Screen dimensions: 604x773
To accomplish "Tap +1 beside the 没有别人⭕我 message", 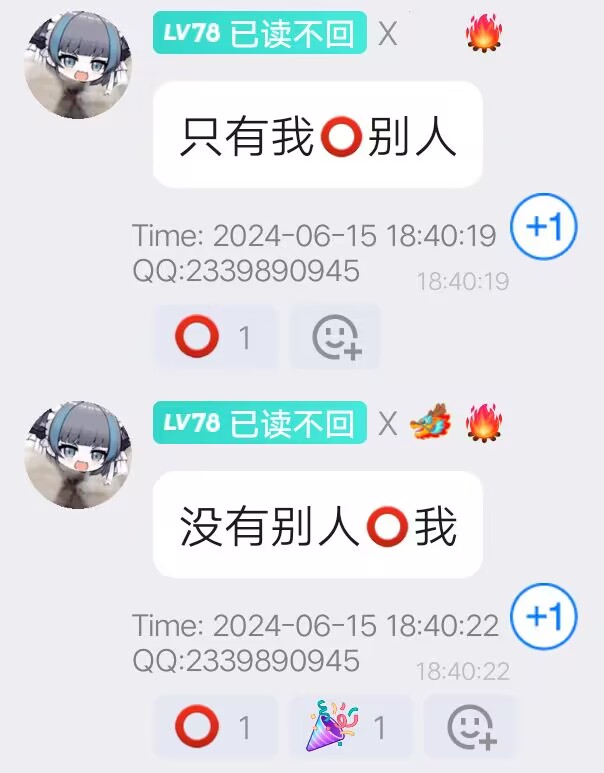I will 544,617.
